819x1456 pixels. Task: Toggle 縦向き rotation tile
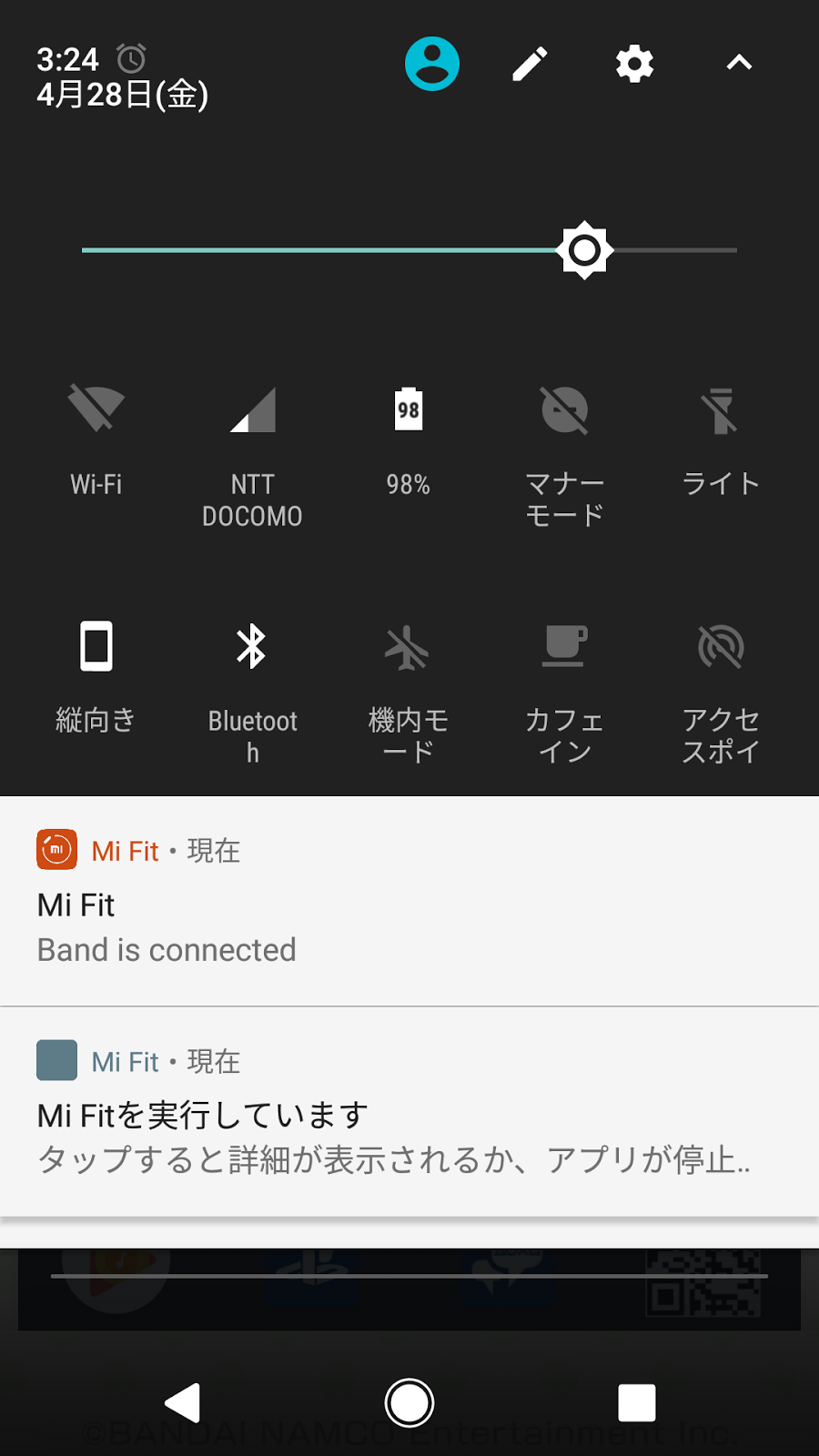click(x=96, y=648)
